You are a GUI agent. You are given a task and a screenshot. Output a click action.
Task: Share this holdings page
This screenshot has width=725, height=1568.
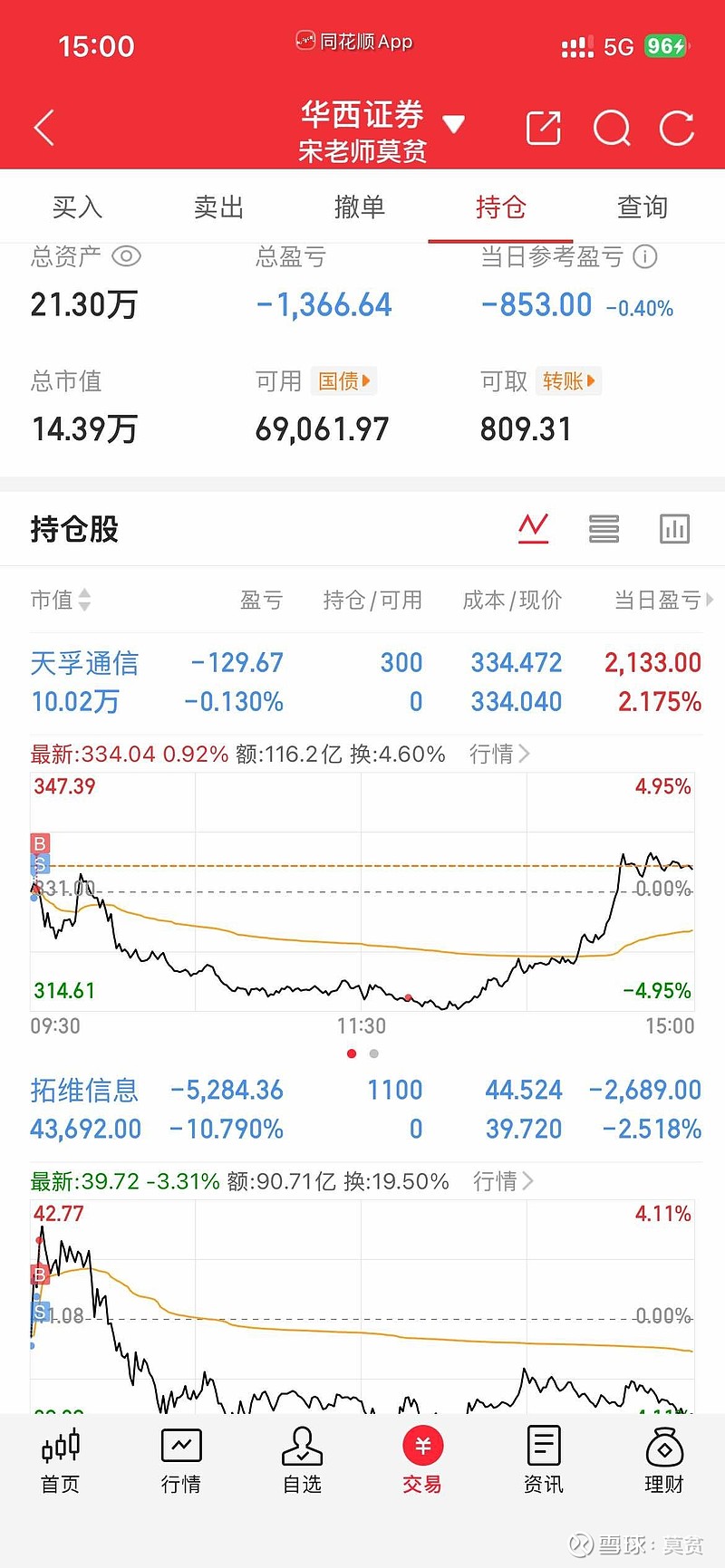[x=544, y=129]
